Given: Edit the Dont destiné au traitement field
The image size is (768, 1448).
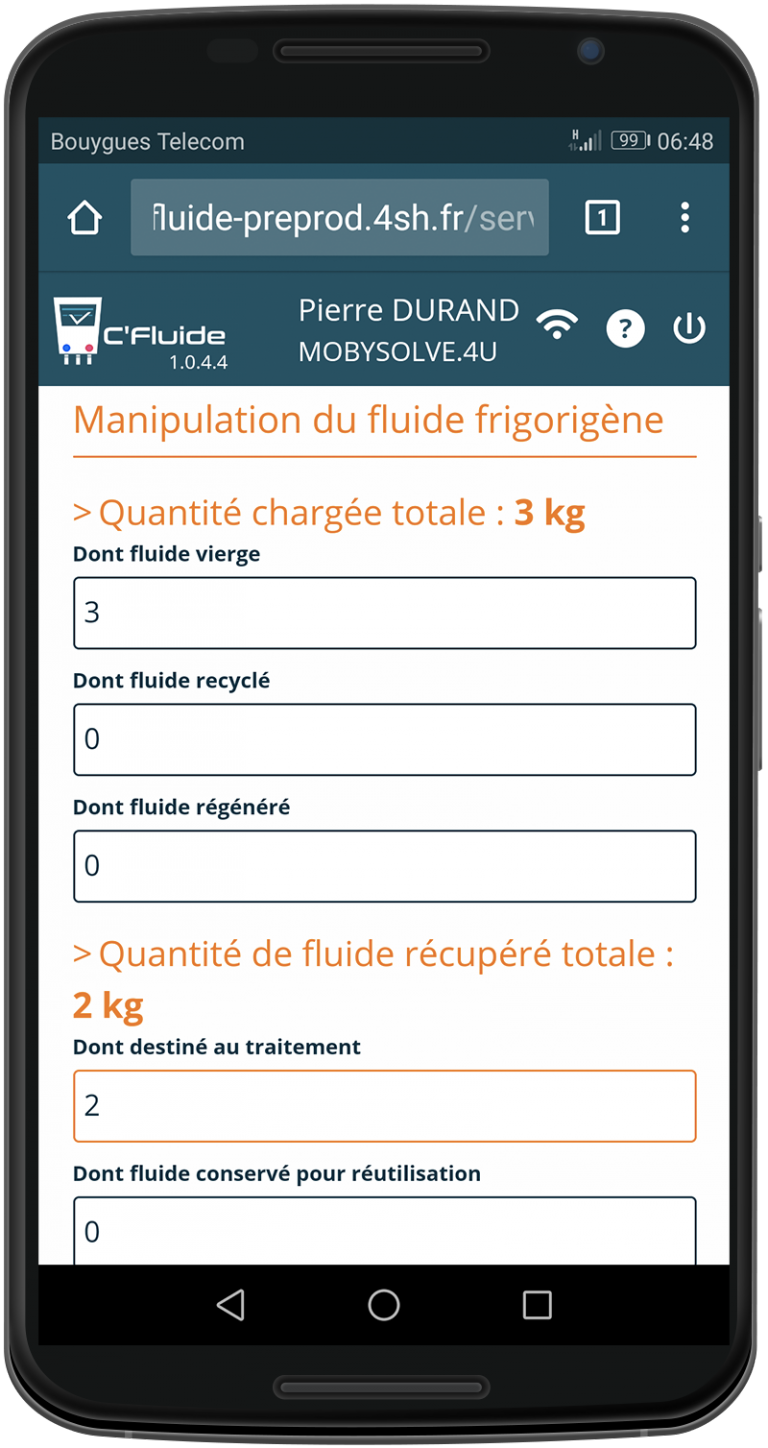Looking at the screenshot, I should [x=385, y=1106].
